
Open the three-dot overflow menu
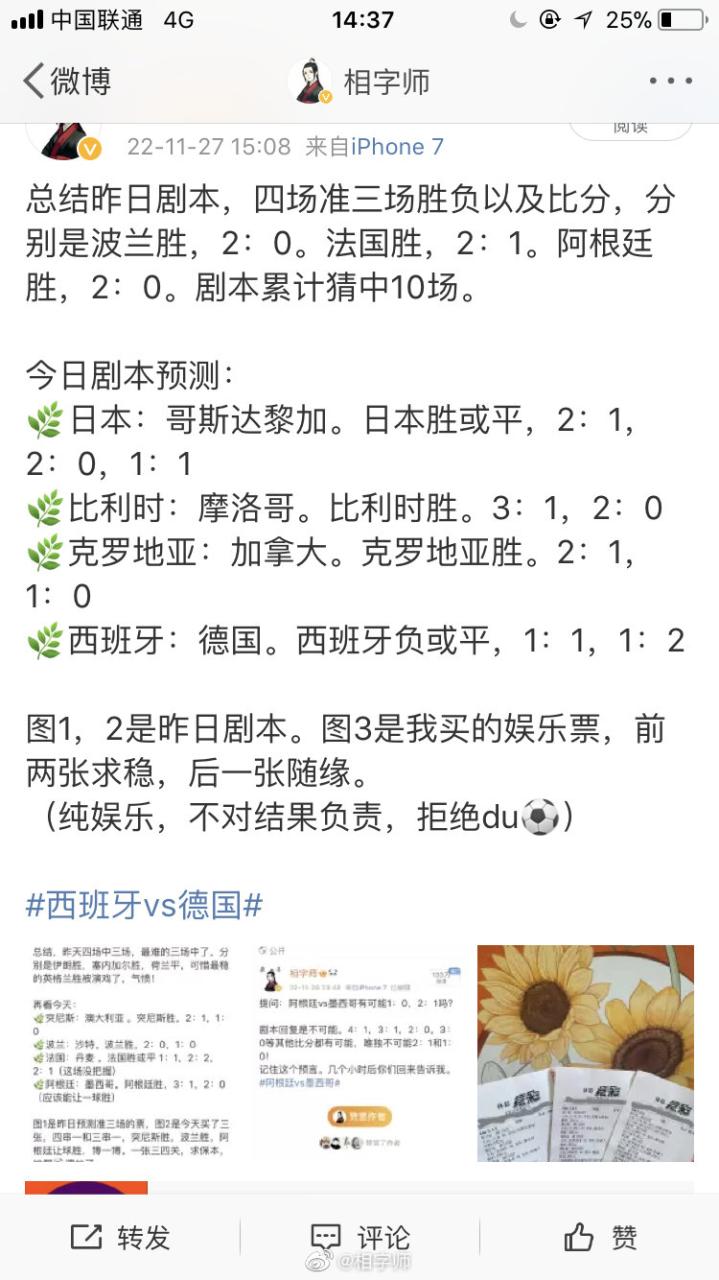point(670,81)
